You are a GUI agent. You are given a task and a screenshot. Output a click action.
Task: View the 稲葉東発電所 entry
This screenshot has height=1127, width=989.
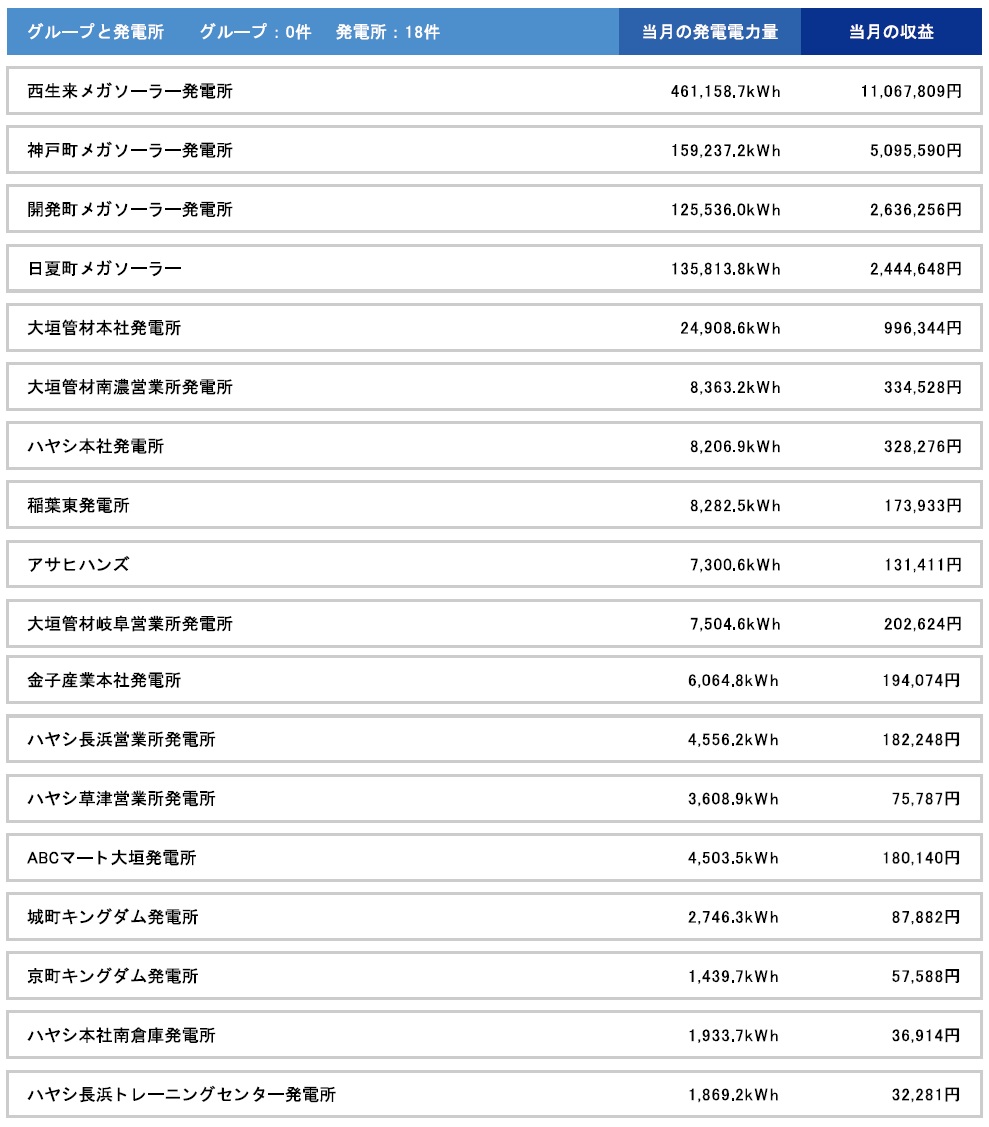tap(79, 506)
